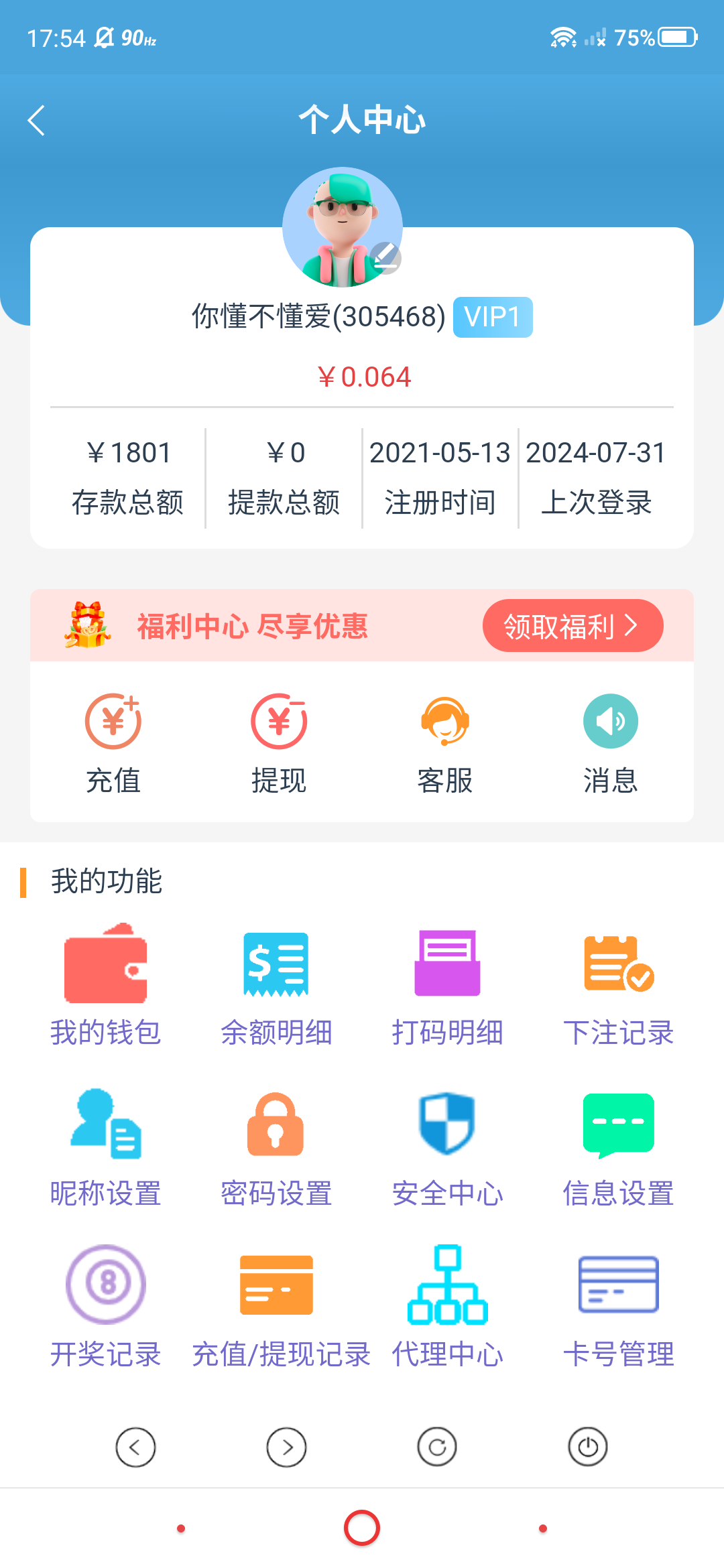
Task: Open 信息设置
Action: click(618, 1146)
